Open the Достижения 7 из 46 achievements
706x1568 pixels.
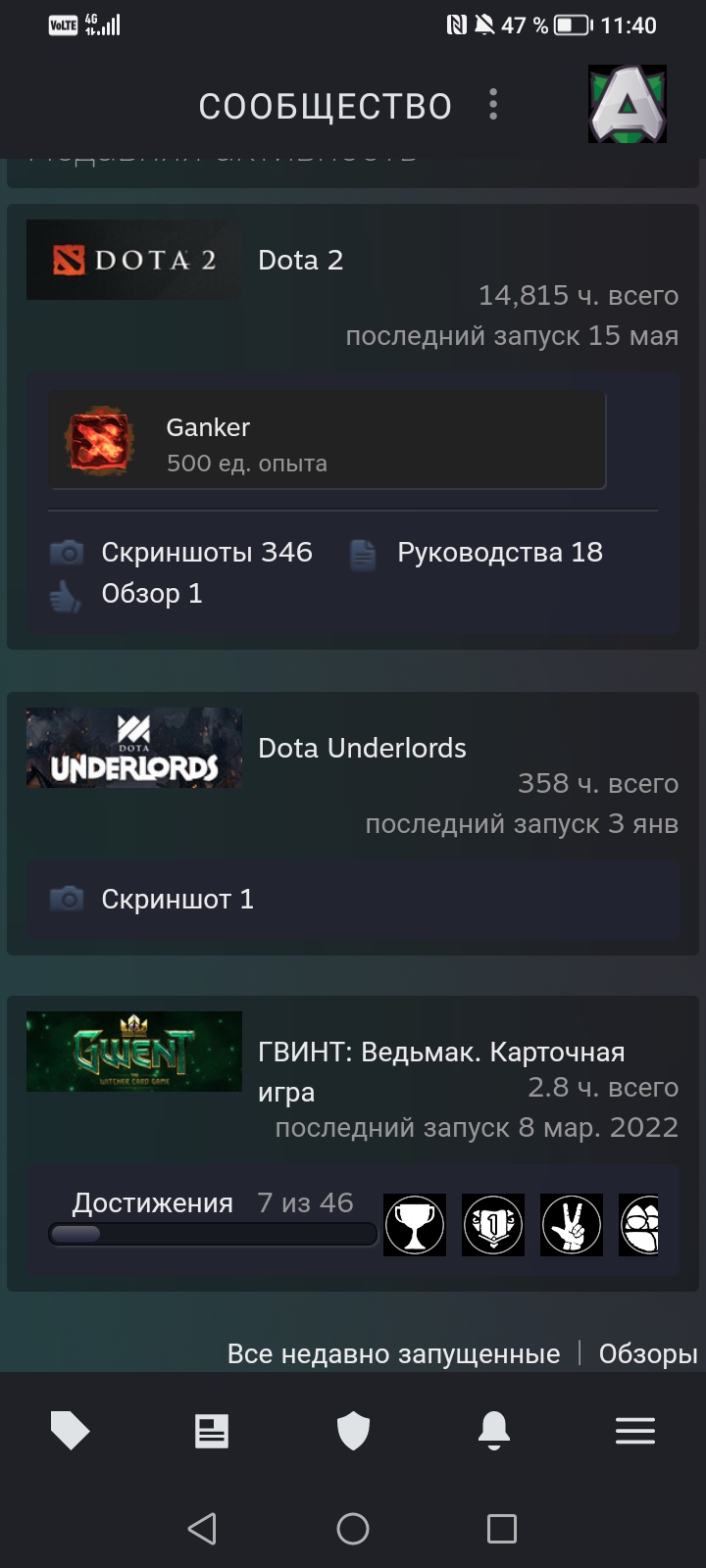(x=213, y=1203)
